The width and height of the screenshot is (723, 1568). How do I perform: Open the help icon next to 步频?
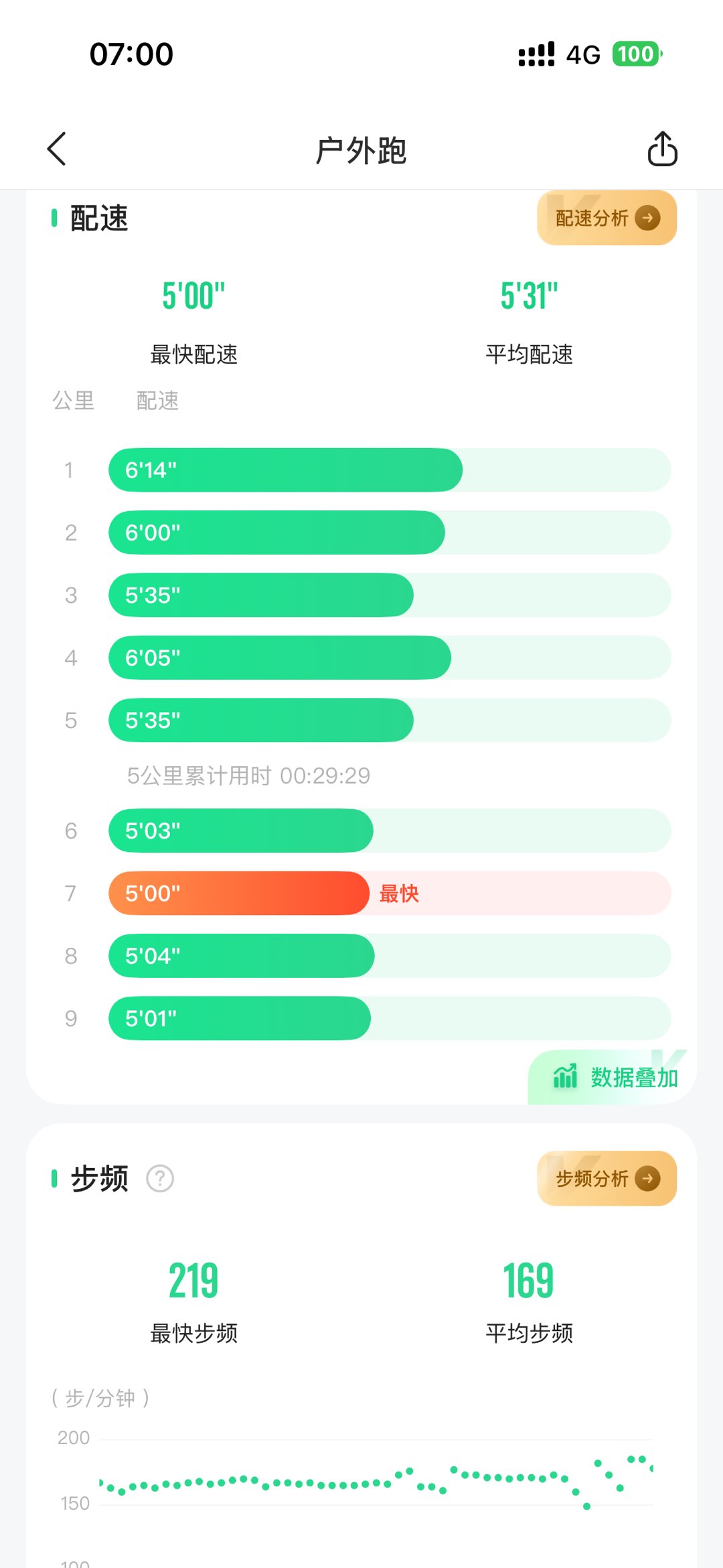[160, 1179]
